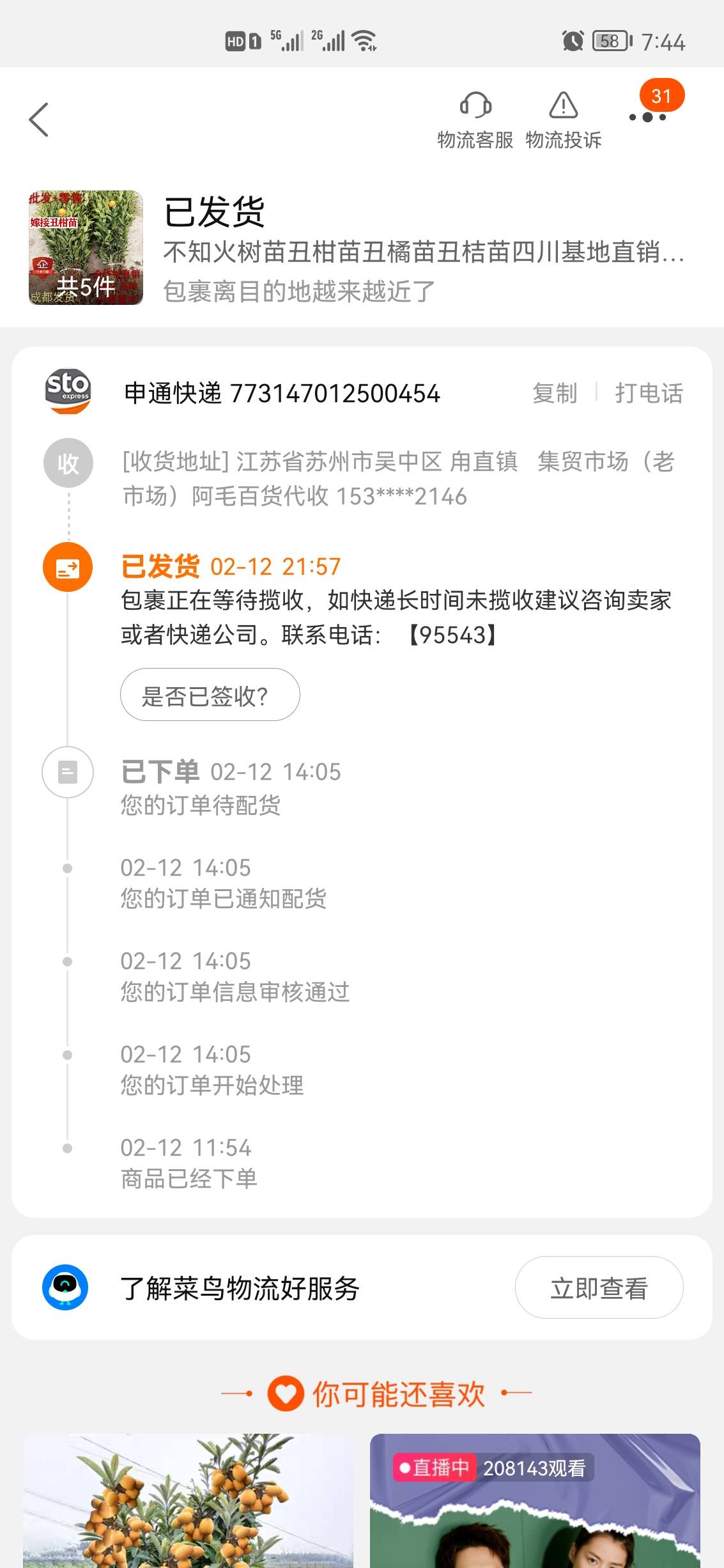This screenshot has width=724, height=1568.
Task: Open the three-dot menu with 31 badge
Action: (x=648, y=116)
